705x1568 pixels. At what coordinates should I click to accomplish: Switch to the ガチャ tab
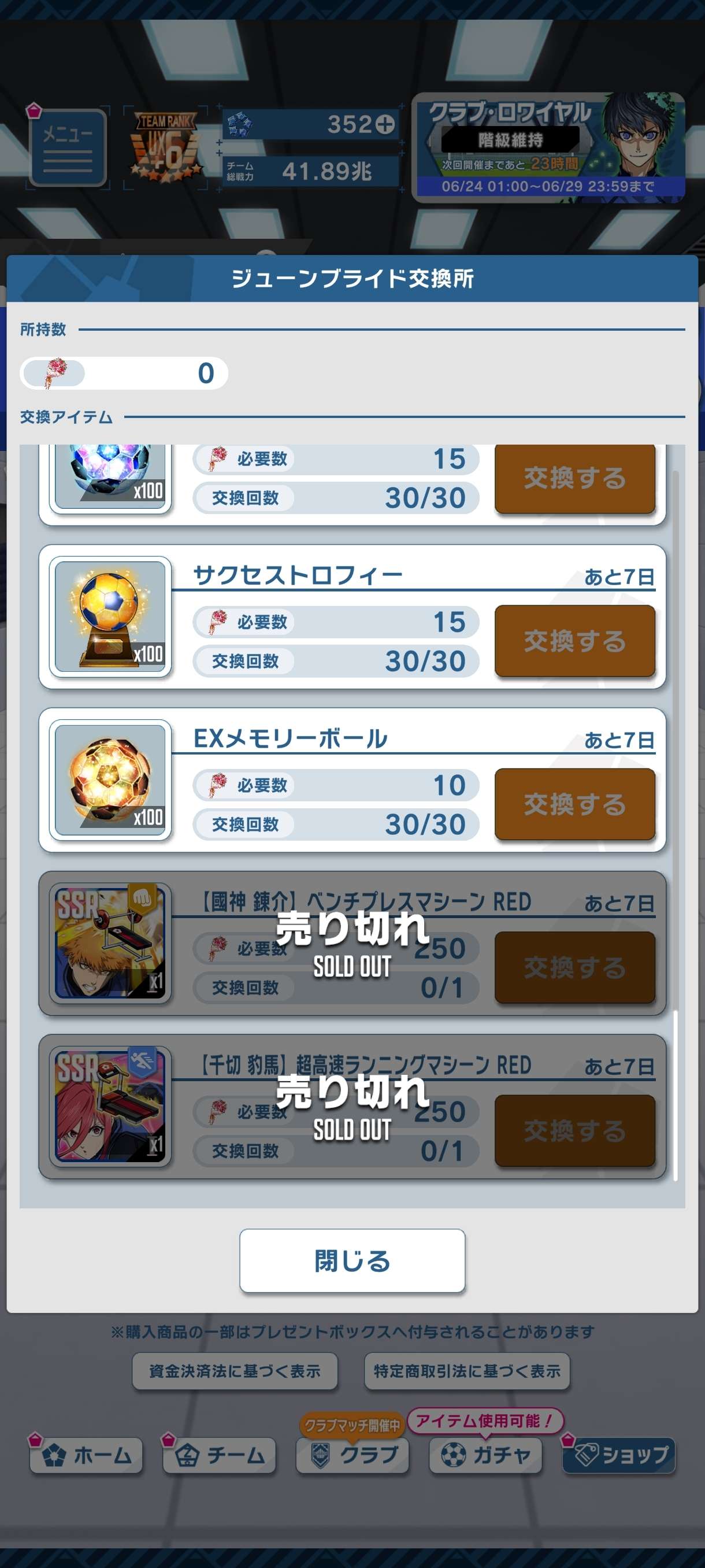tap(485, 1455)
